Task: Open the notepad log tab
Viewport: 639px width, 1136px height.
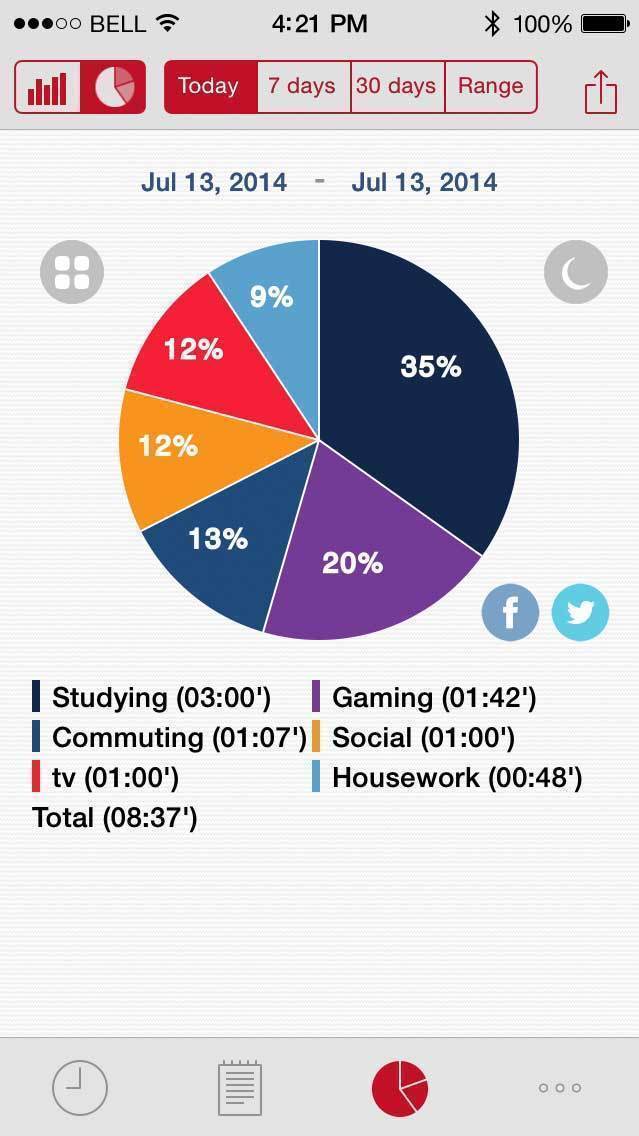Action: (240, 1087)
